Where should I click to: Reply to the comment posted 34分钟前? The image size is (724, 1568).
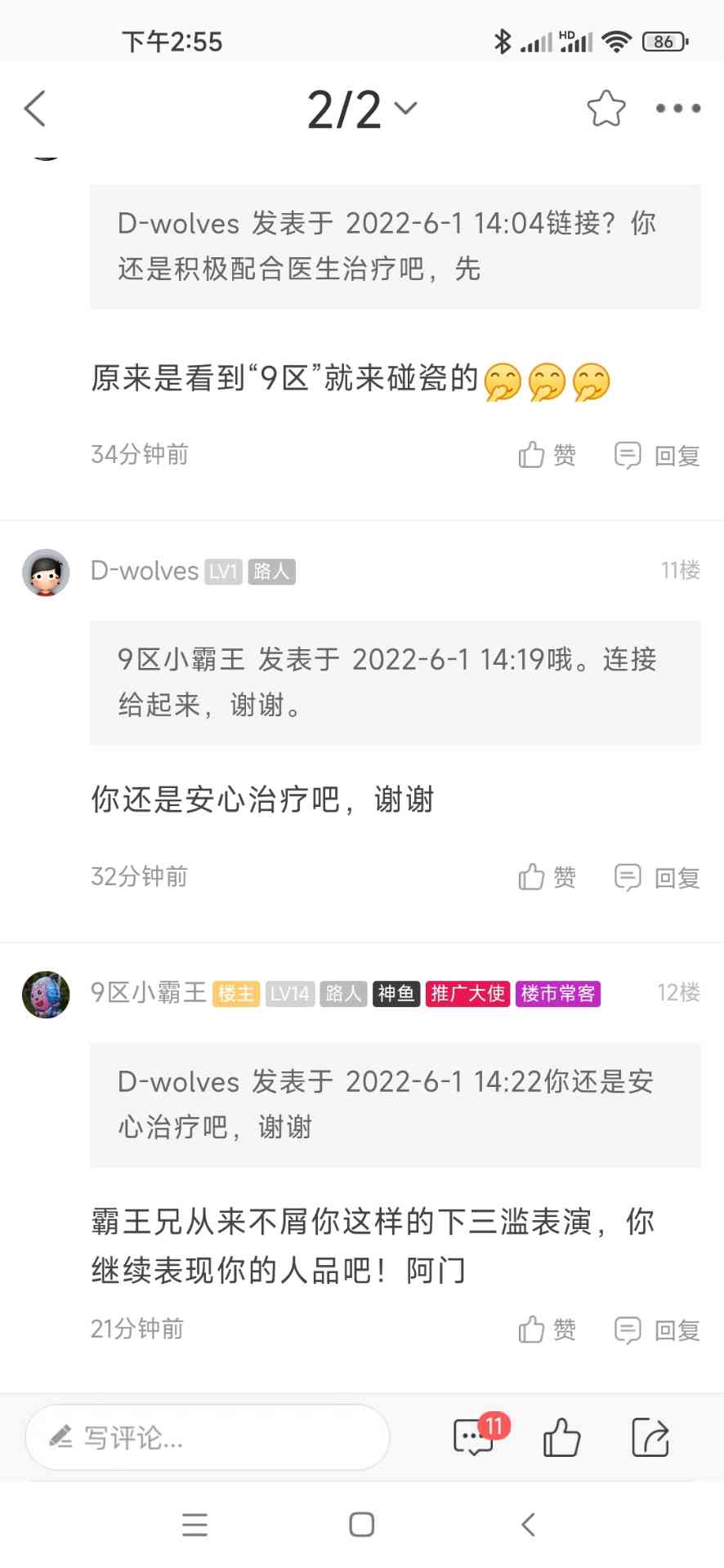point(657,455)
